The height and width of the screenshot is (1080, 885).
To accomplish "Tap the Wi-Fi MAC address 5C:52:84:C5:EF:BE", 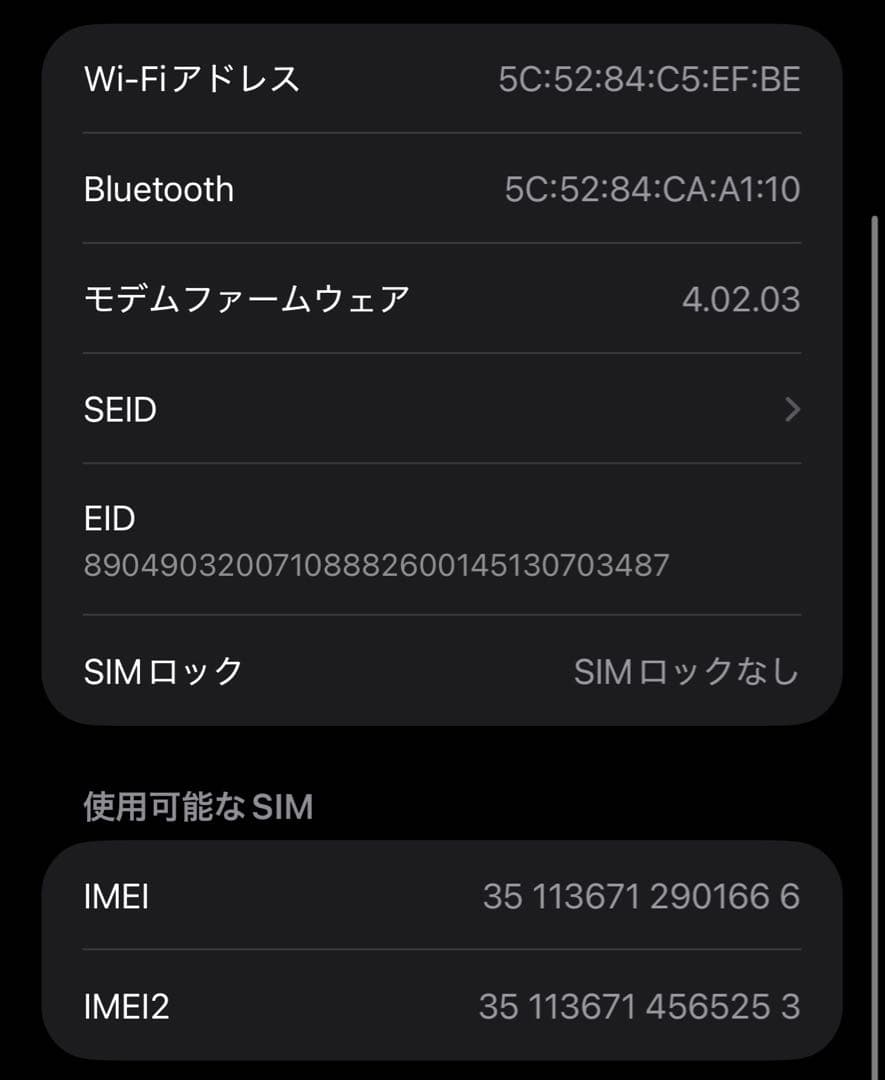I will [648, 79].
